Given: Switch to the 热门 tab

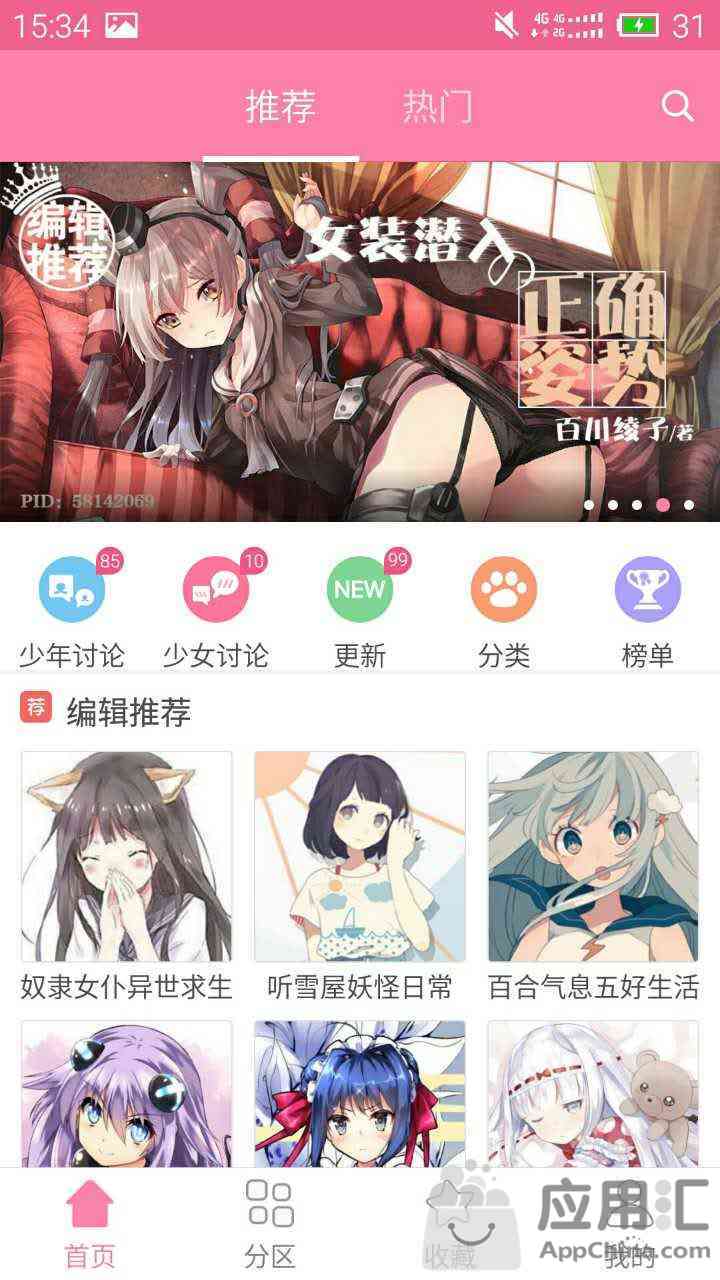Looking at the screenshot, I should pyautogui.click(x=437, y=106).
